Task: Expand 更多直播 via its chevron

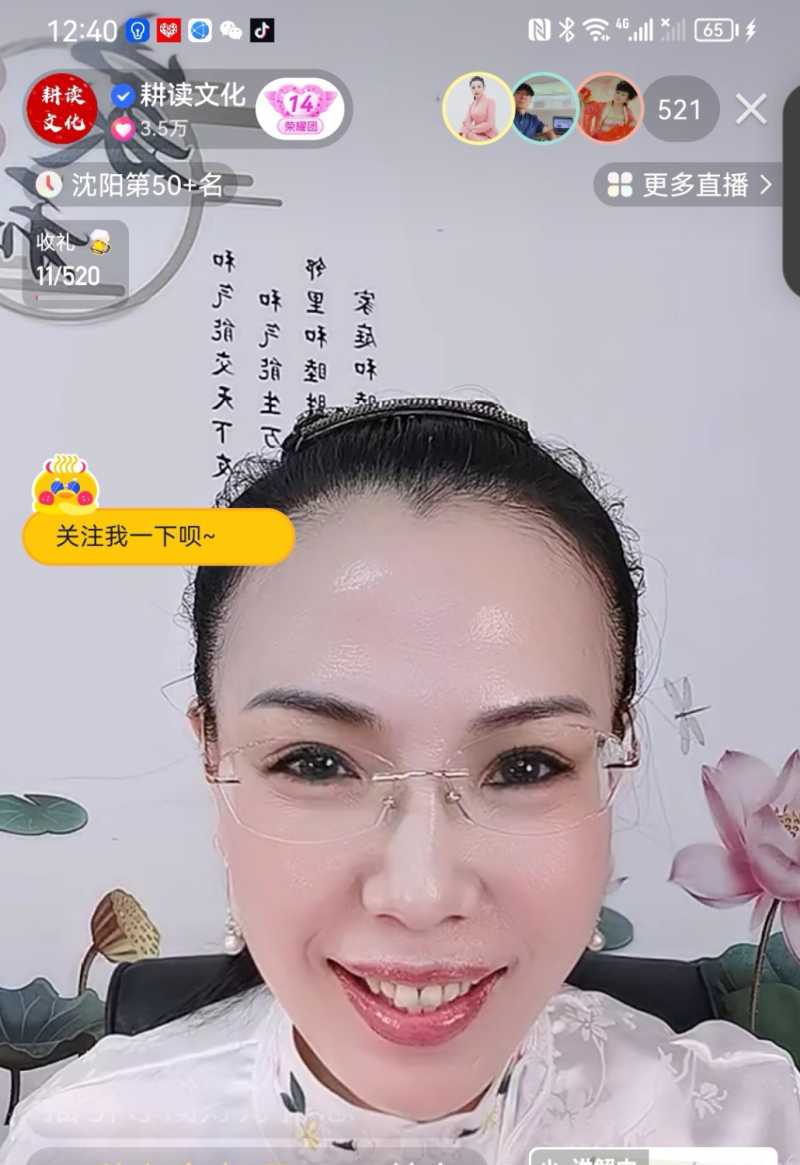Action: (765, 184)
